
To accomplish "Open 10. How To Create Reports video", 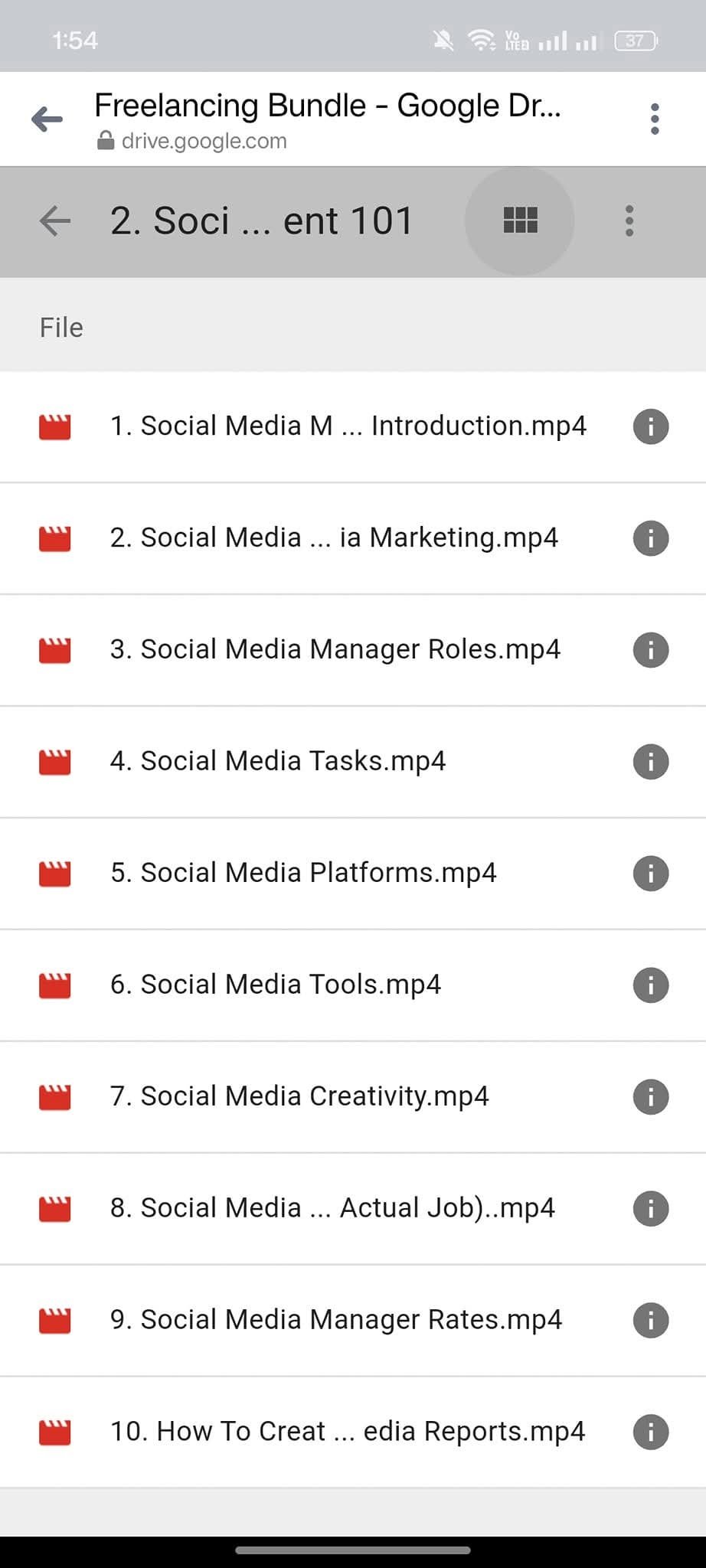I will pos(347,1432).
